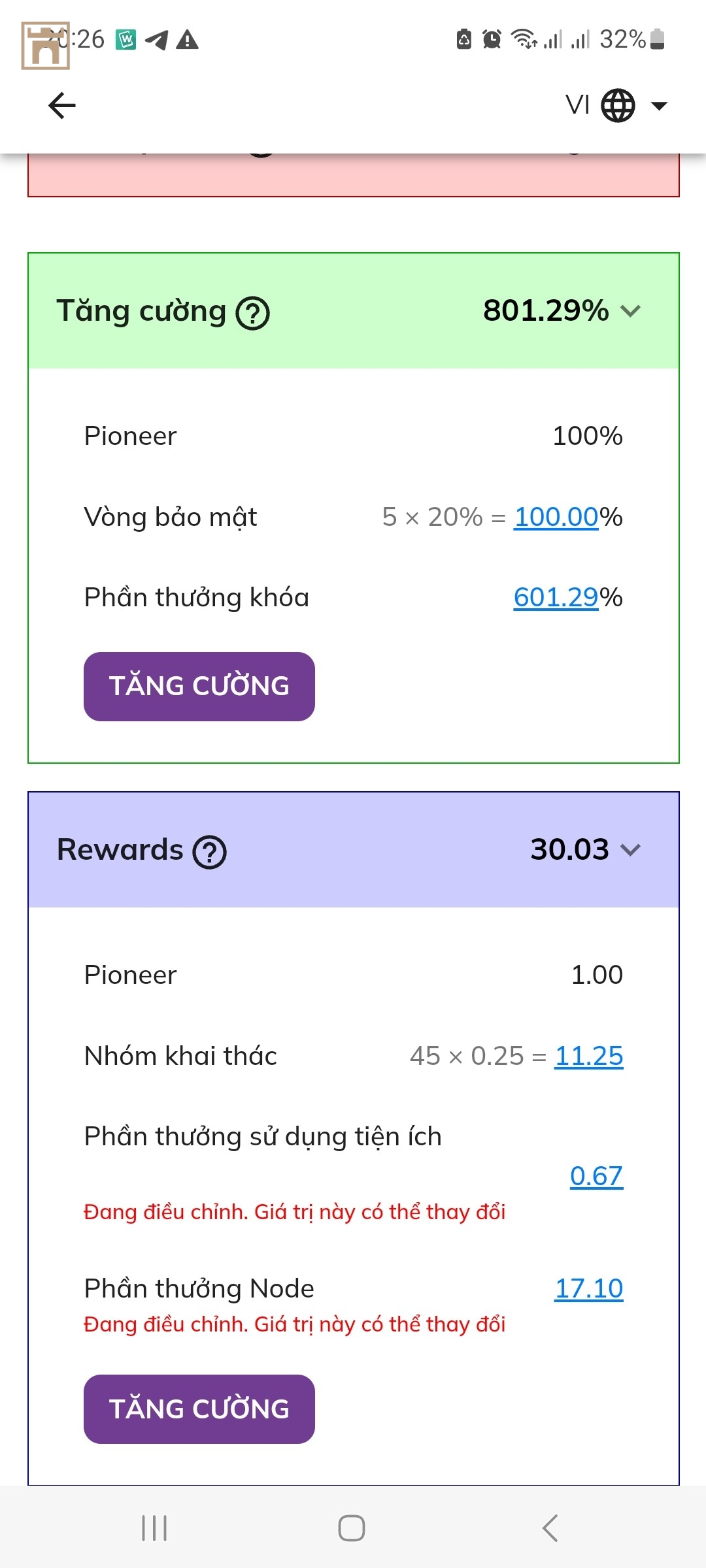Collapse the 801.29% boost section
This screenshot has width=706, height=1568.
tap(630, 311)
